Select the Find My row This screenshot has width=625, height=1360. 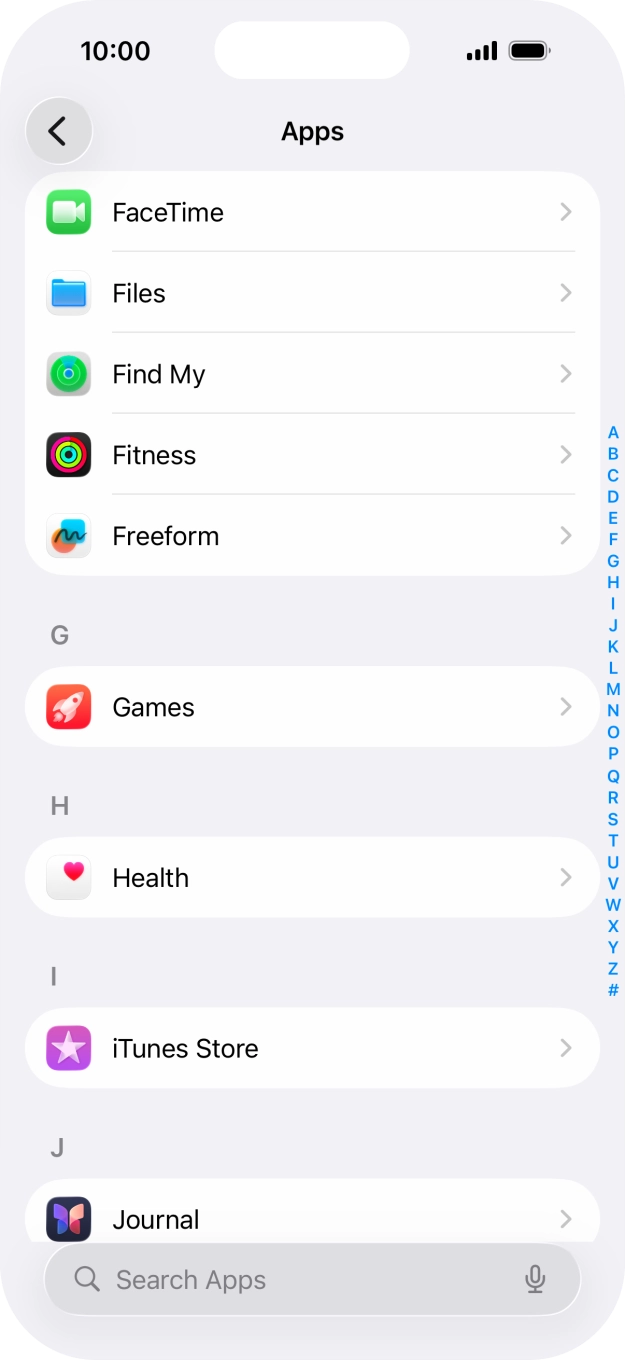pos(312,374)
